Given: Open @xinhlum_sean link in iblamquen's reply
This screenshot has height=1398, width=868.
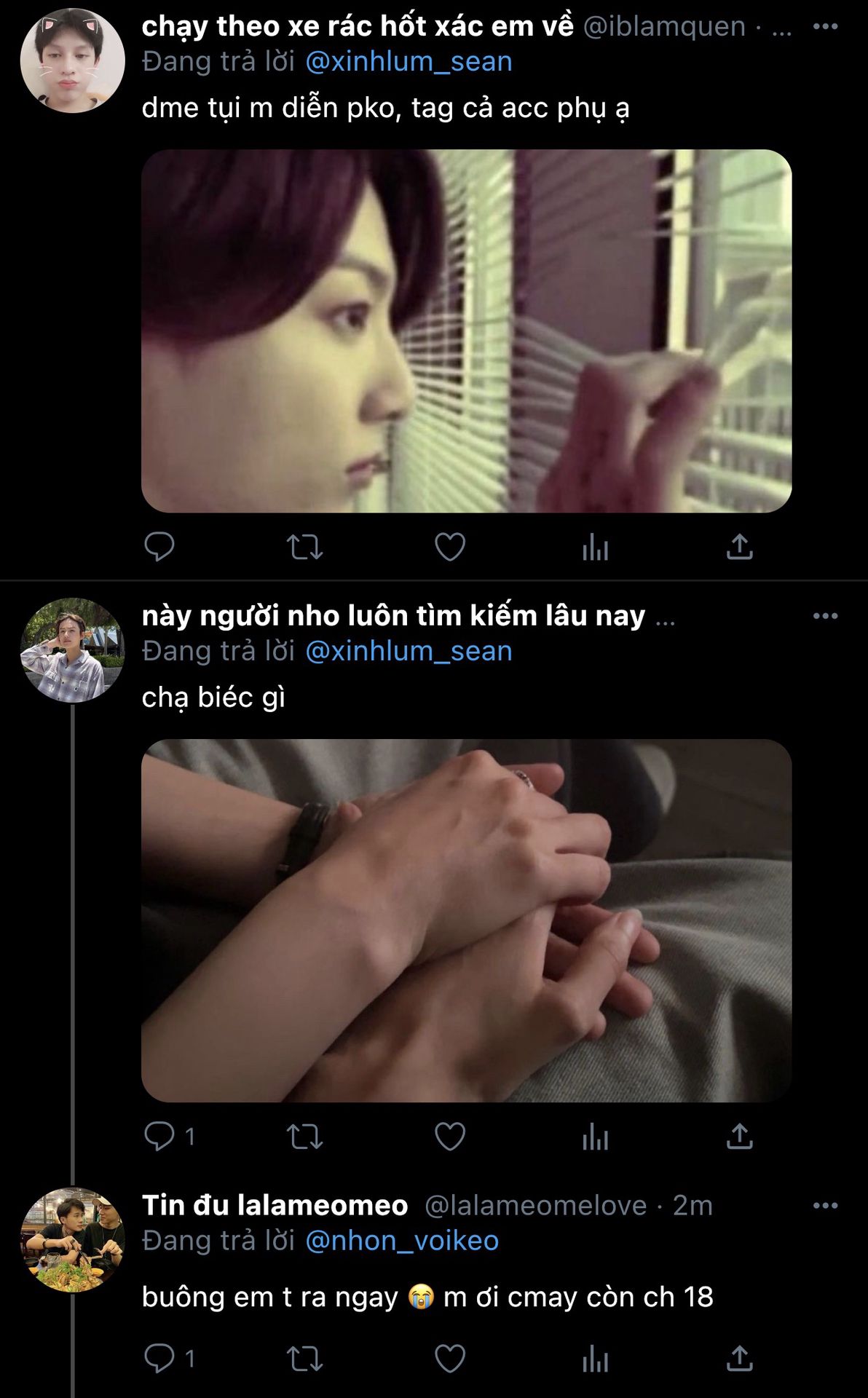Looking at the screenshot, I should [x=409, y=62].
